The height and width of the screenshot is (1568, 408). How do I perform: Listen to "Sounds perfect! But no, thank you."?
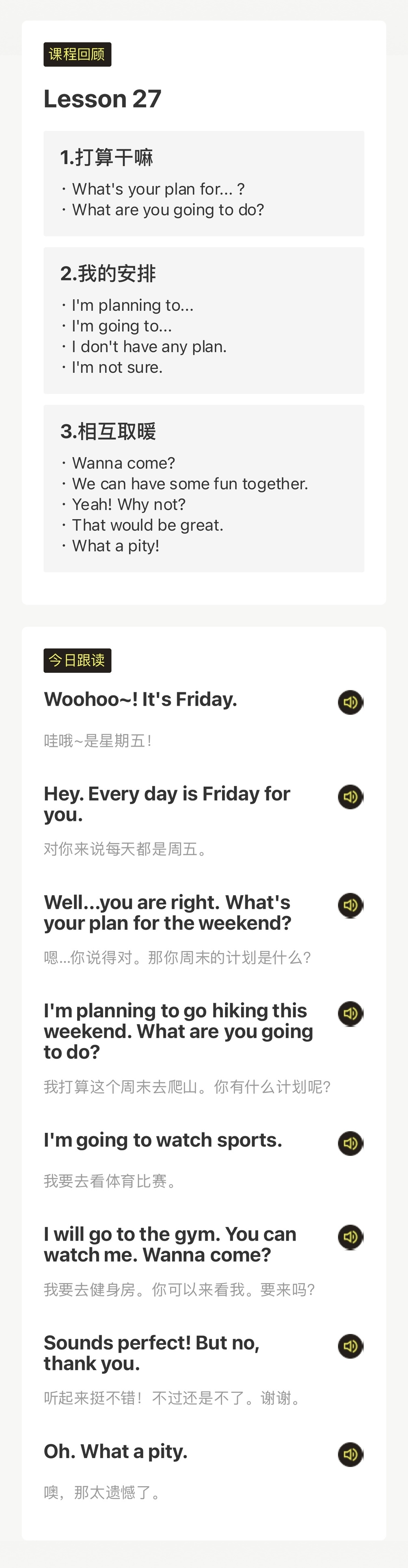[350, 1345]
